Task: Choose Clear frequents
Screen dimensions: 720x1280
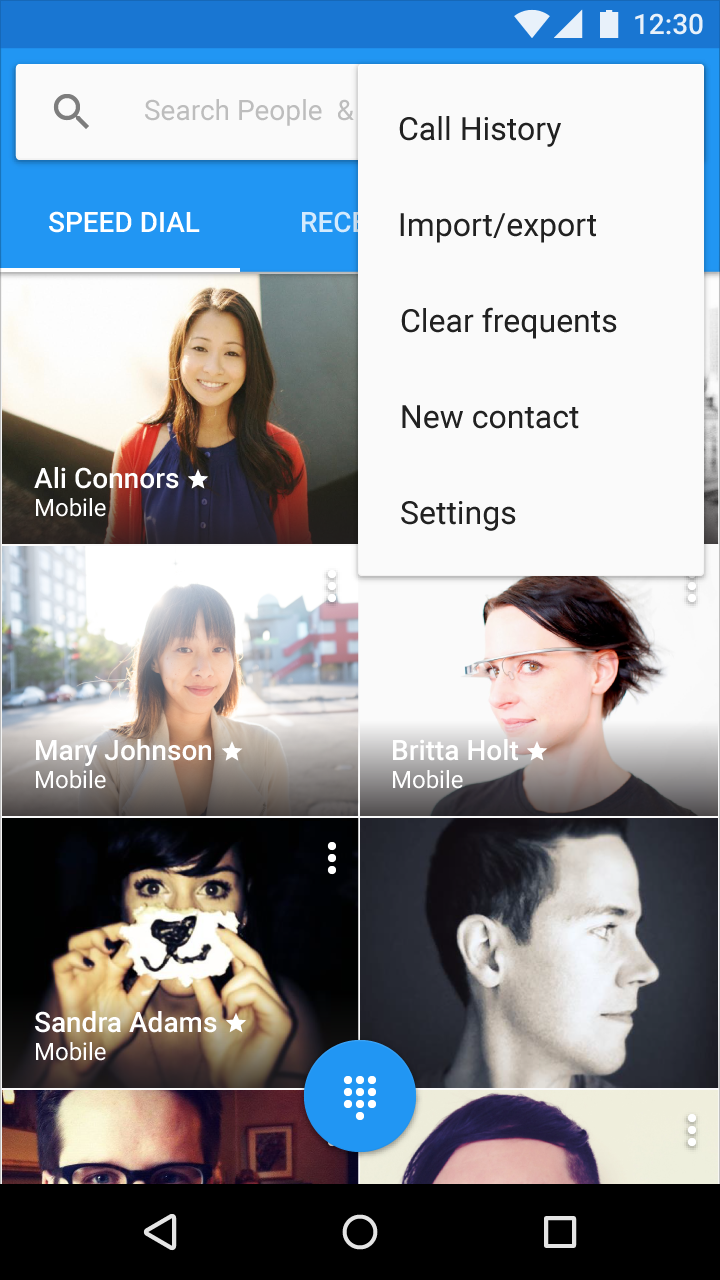Action: [508, 321]
